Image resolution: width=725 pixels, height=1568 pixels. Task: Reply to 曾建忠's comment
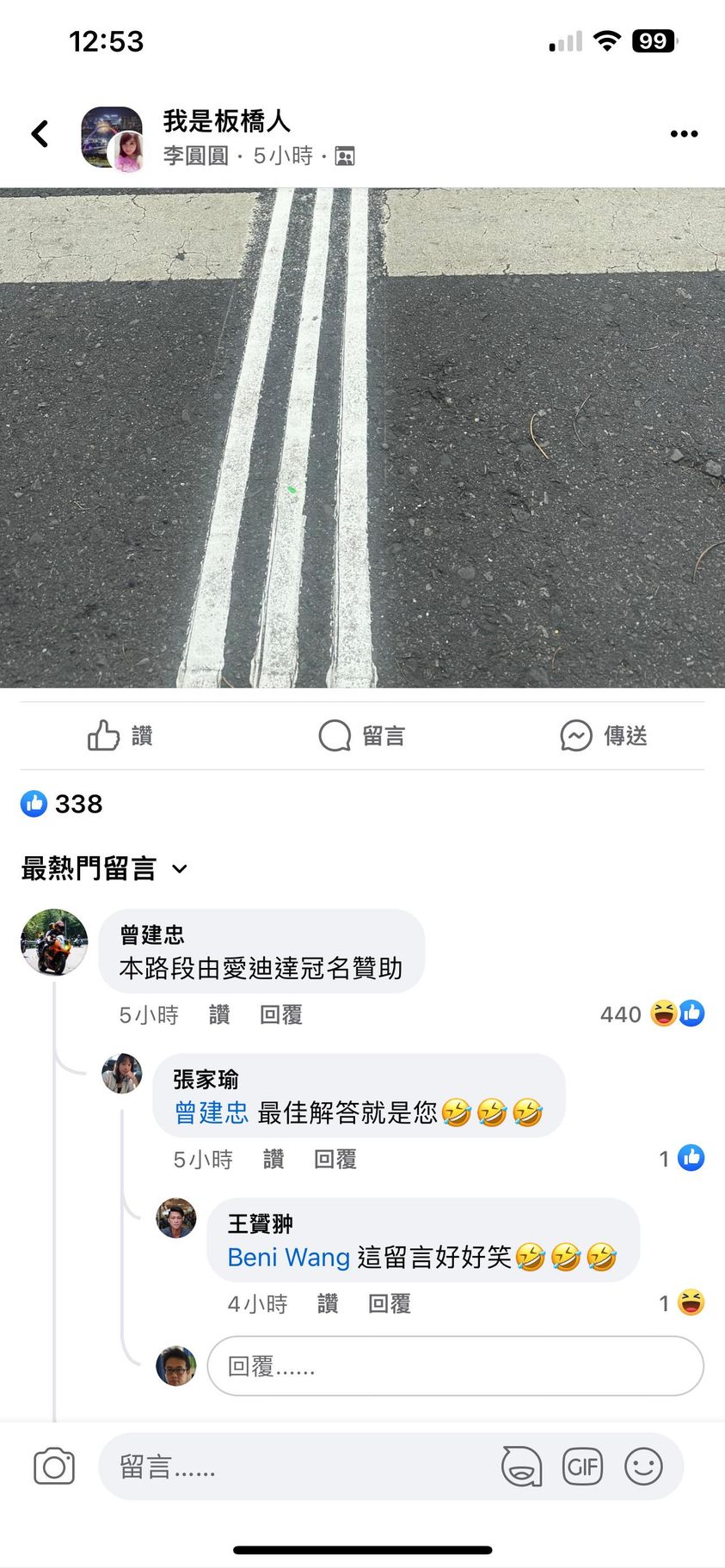(281, 1015)
